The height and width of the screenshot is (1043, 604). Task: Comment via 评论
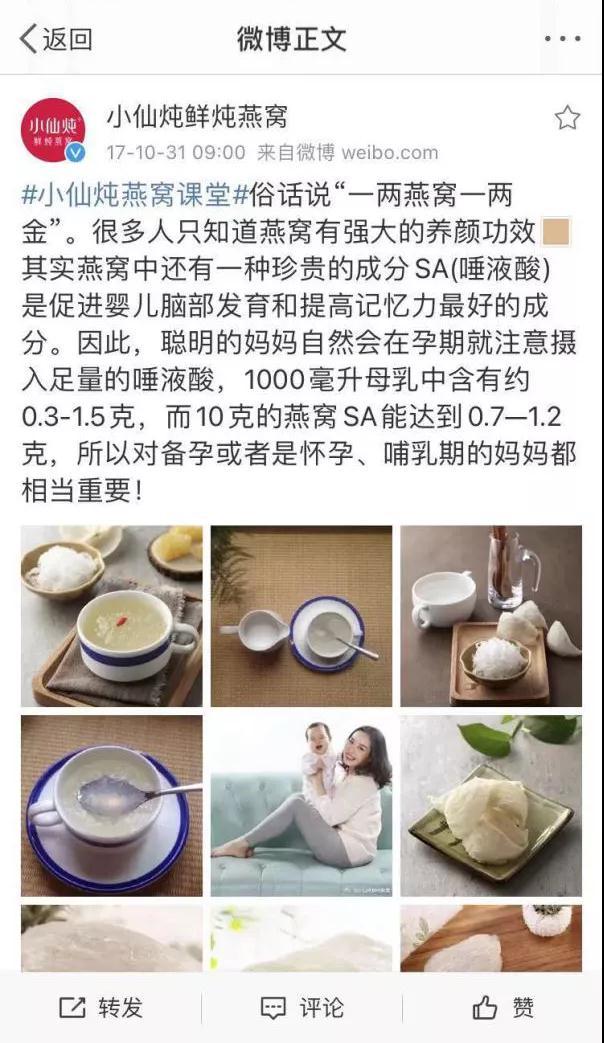tap(302, 1008)
